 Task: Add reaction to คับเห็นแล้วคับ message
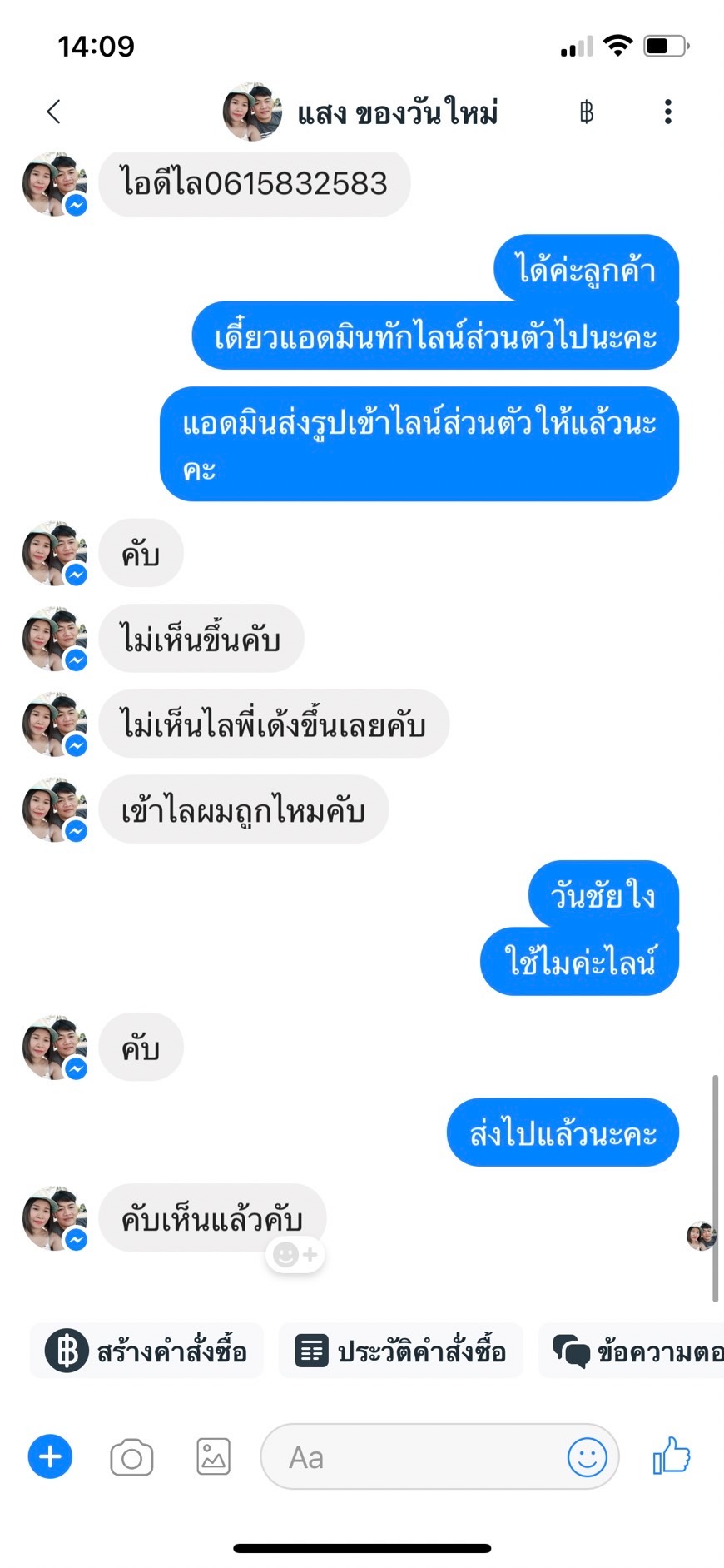point(295,1254)
